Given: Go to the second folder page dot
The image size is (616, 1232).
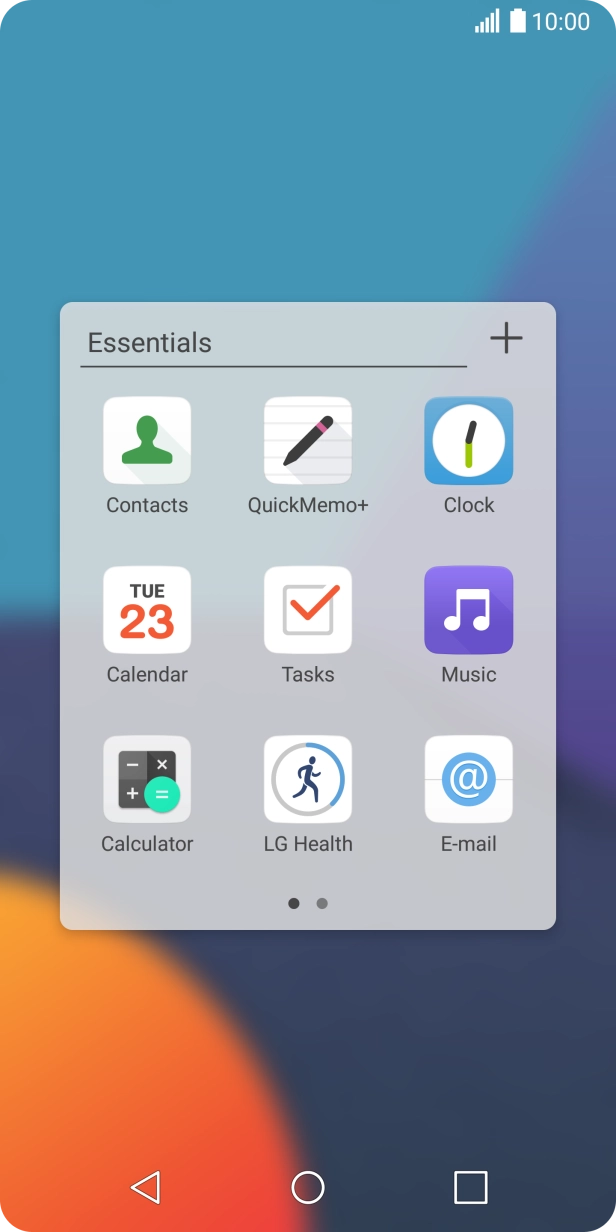Looking at the screenshot, I should 322,903.
